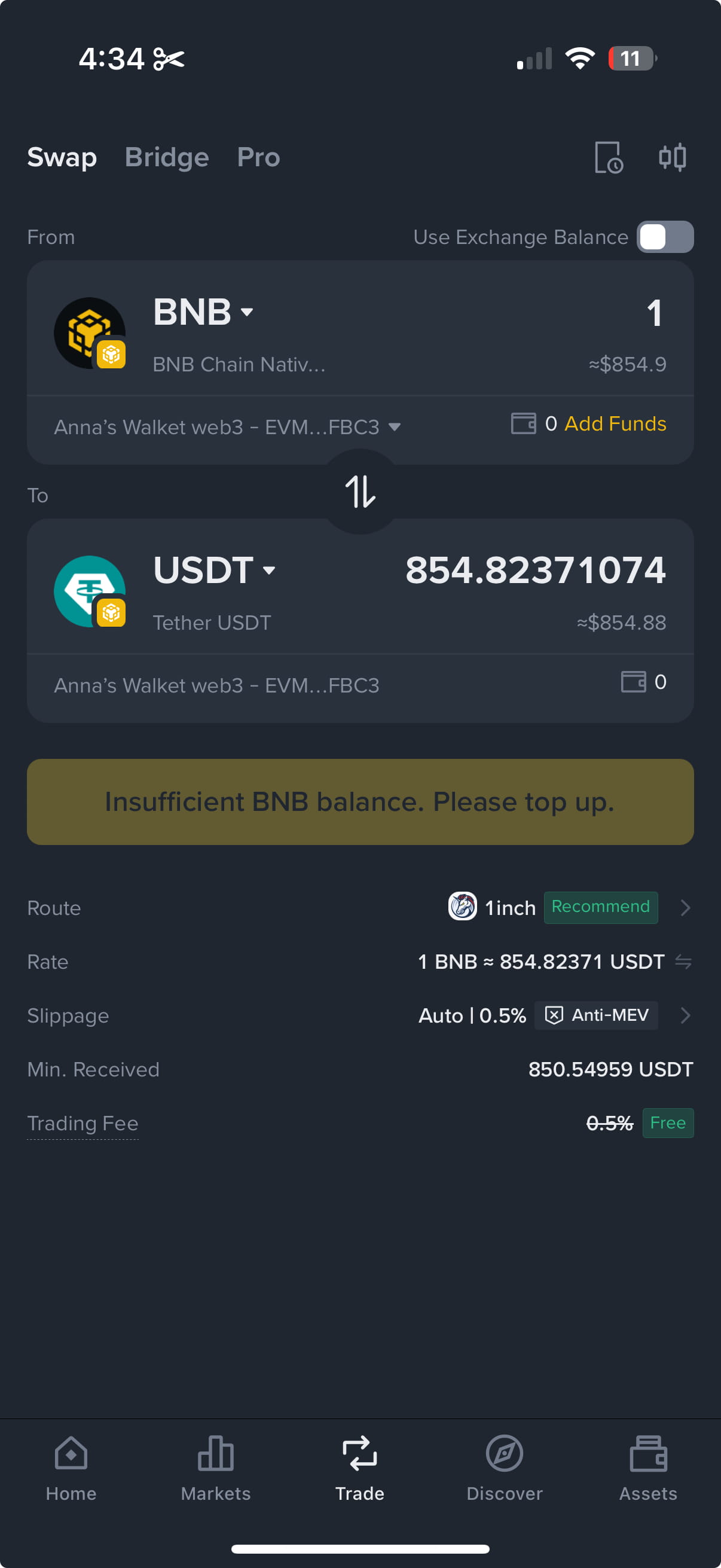The width and height of the screenshot is (721, 1568).
Task: Go to the Home tab
Action: 71,1468
